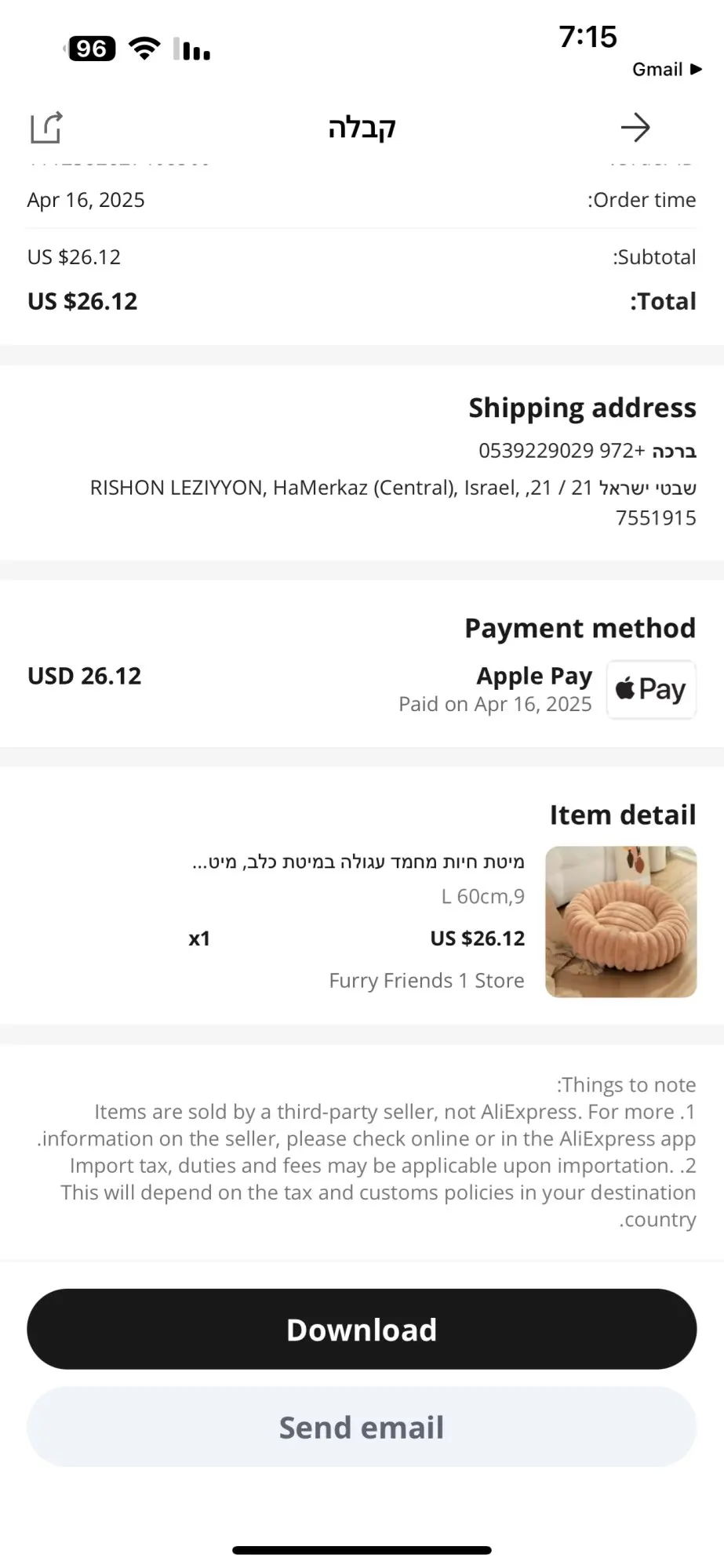The image size is (724, 1568).
Task: Download the receipt
Action: point(362,1330)
